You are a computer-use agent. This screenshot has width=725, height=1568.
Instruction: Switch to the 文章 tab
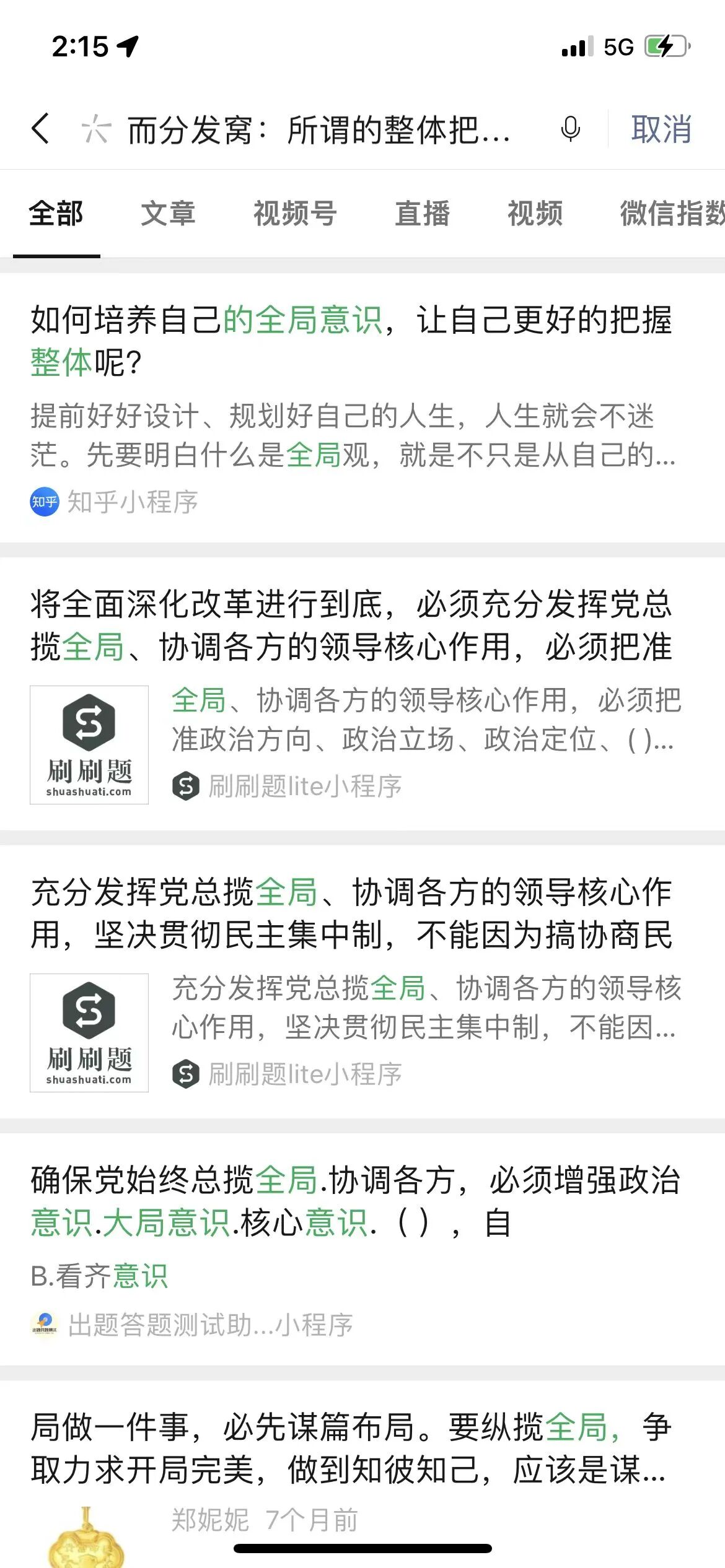click(168, 214)
